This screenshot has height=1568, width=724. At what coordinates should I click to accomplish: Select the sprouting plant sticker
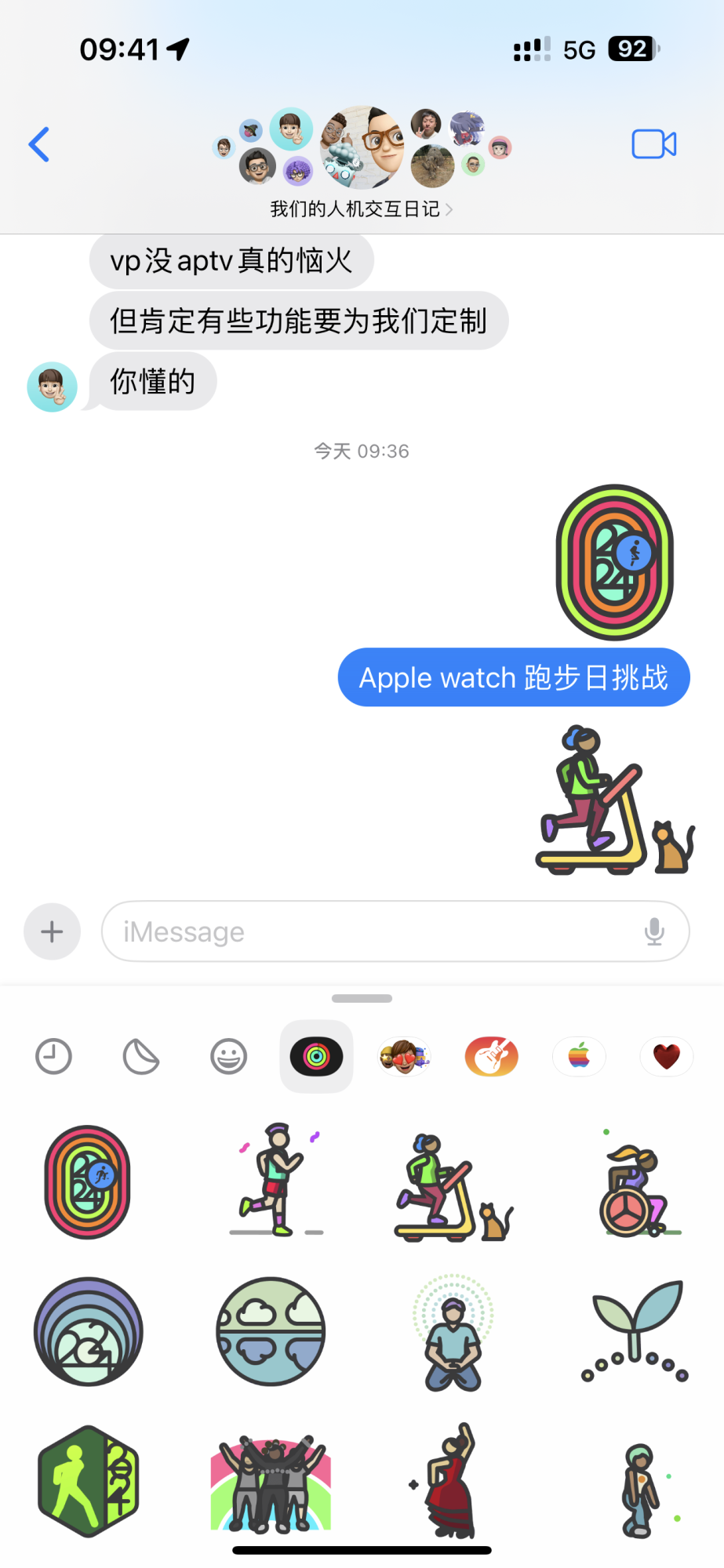[637, 1330]
